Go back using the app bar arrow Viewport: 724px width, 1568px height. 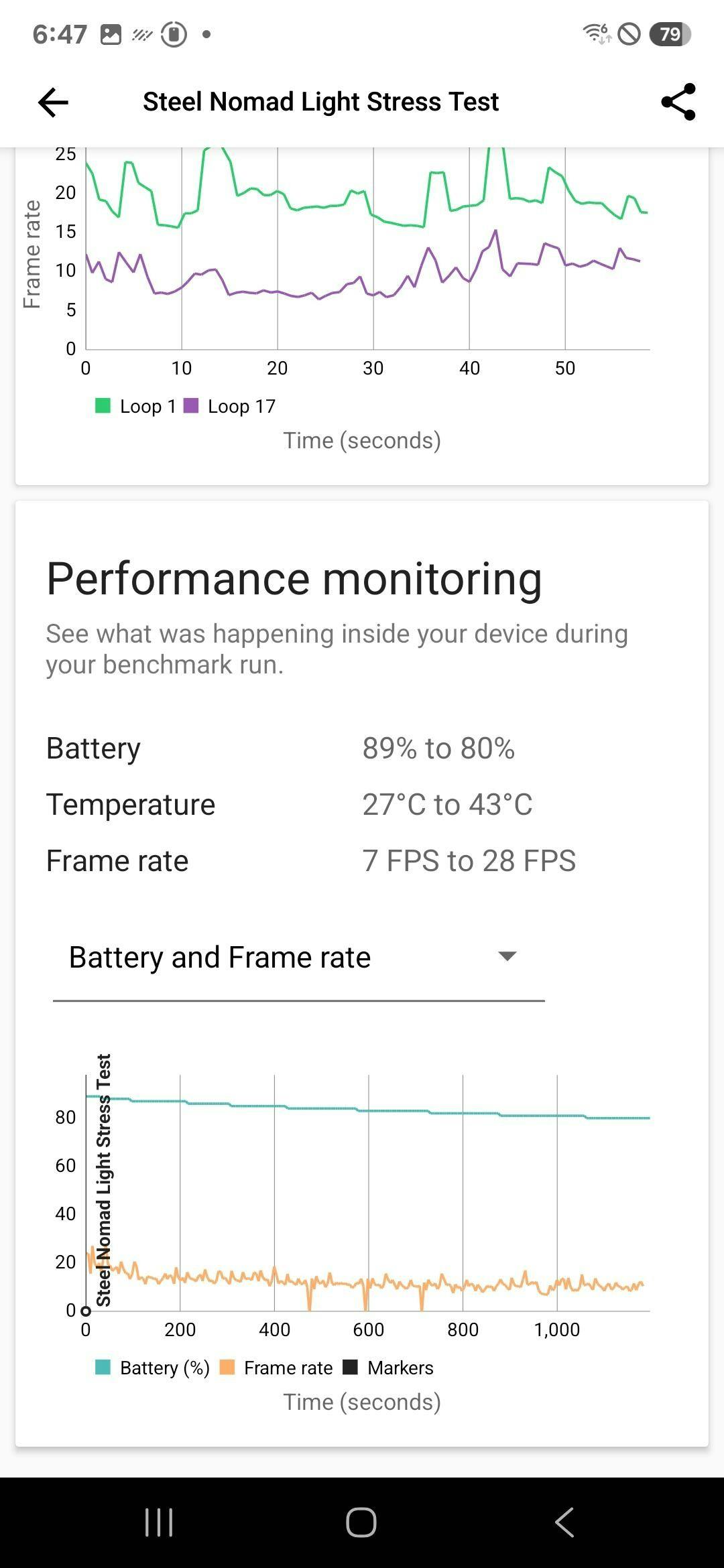pos(53,103)
